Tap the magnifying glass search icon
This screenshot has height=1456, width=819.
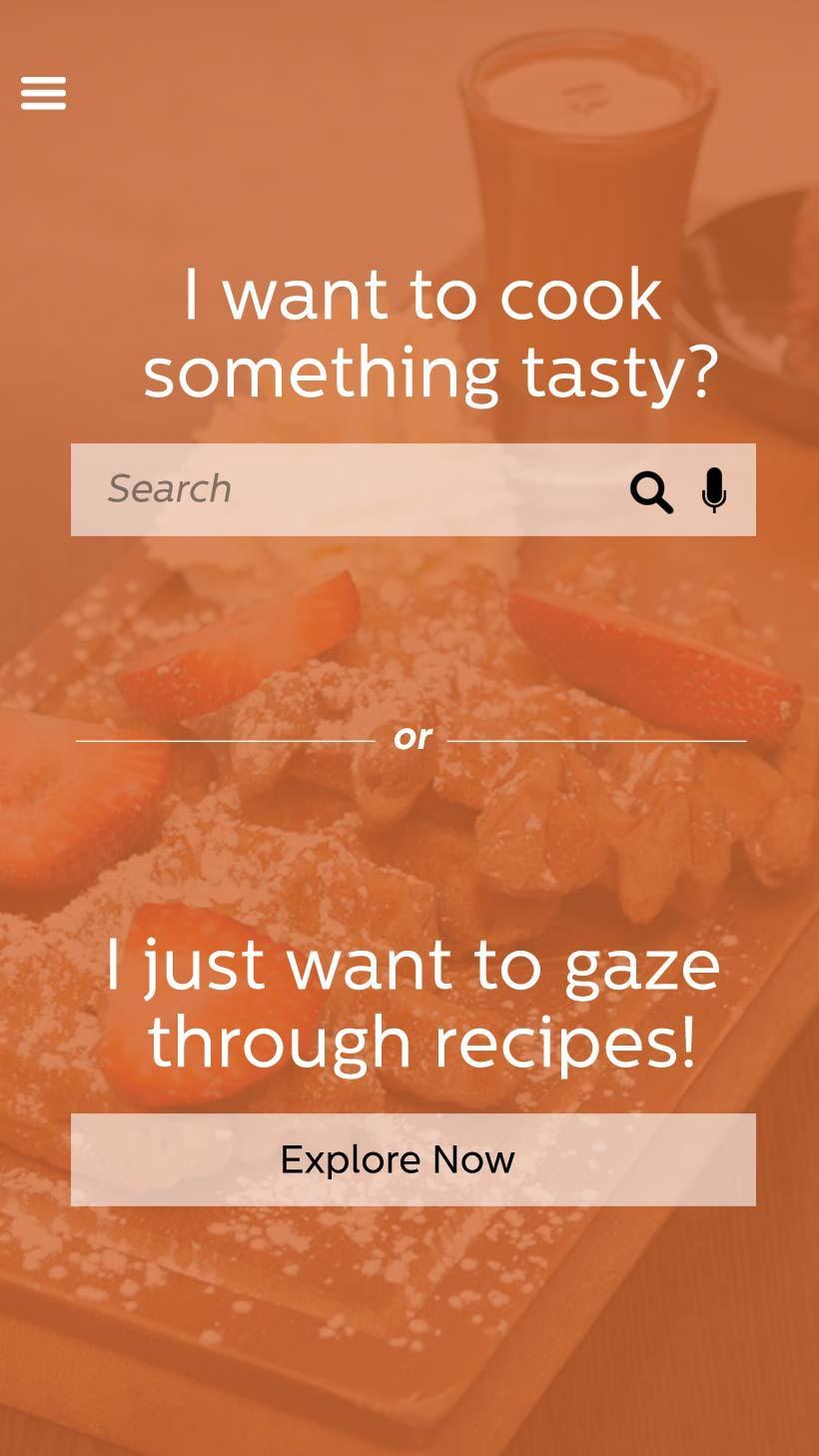pyautogui.click(x=651, y=491)
